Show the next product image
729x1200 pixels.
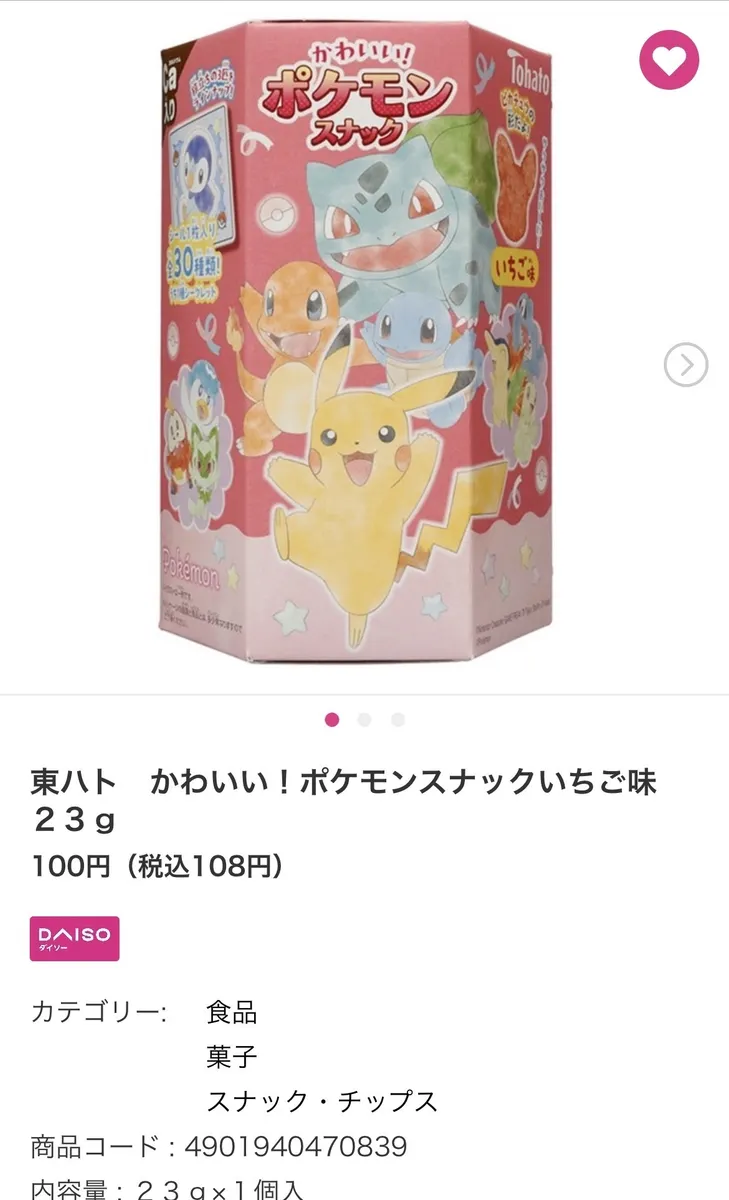point(685,365)
